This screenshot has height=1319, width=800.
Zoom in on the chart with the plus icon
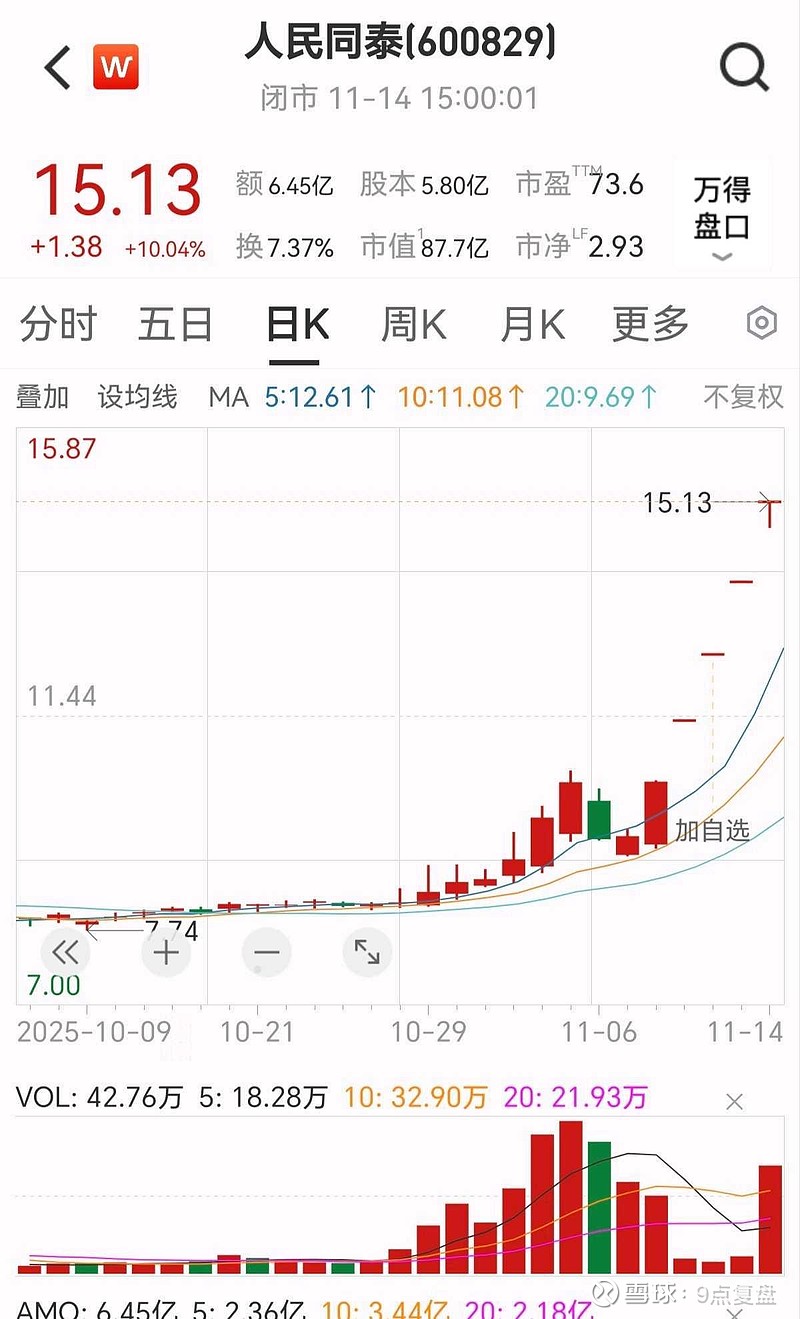point(165,952)
